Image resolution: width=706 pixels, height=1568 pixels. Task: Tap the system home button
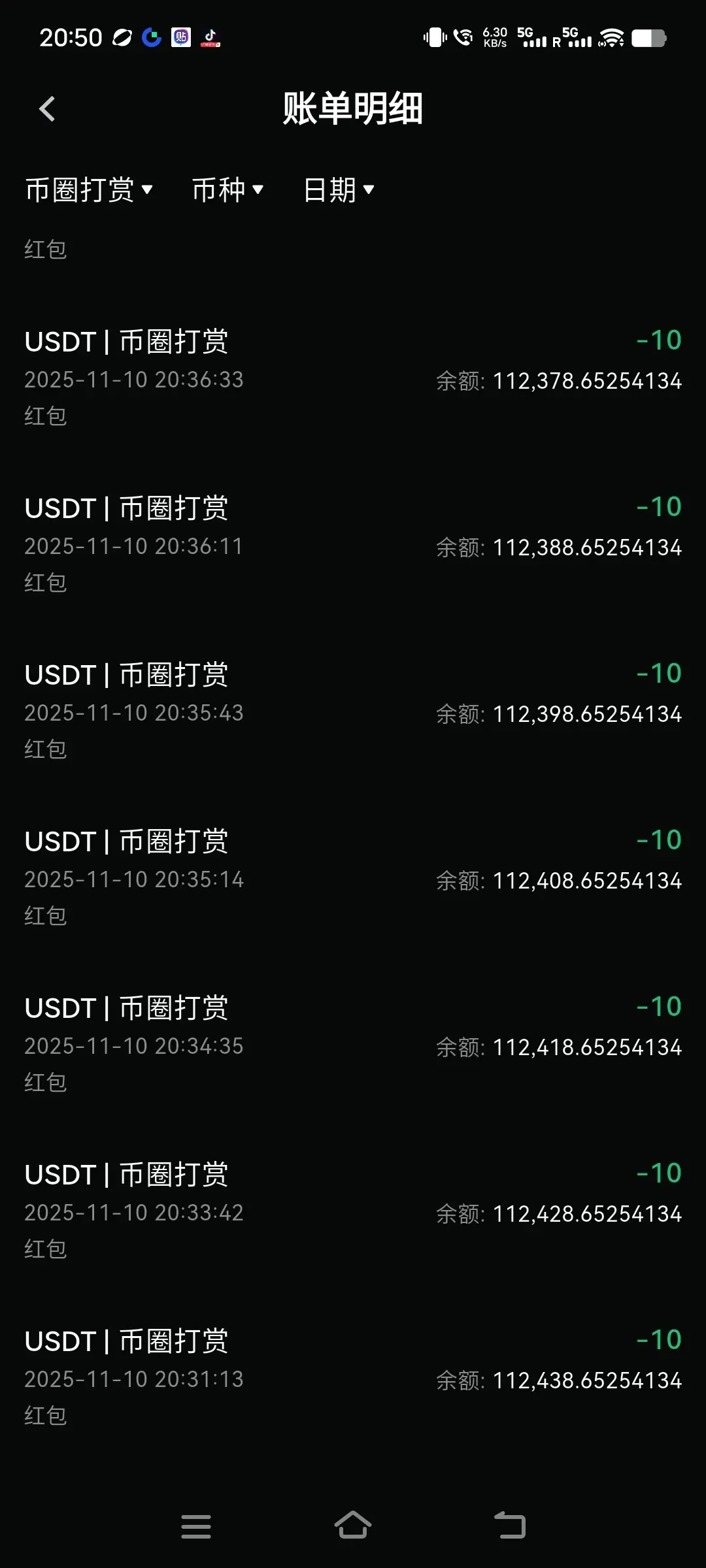pos(353,1526)
